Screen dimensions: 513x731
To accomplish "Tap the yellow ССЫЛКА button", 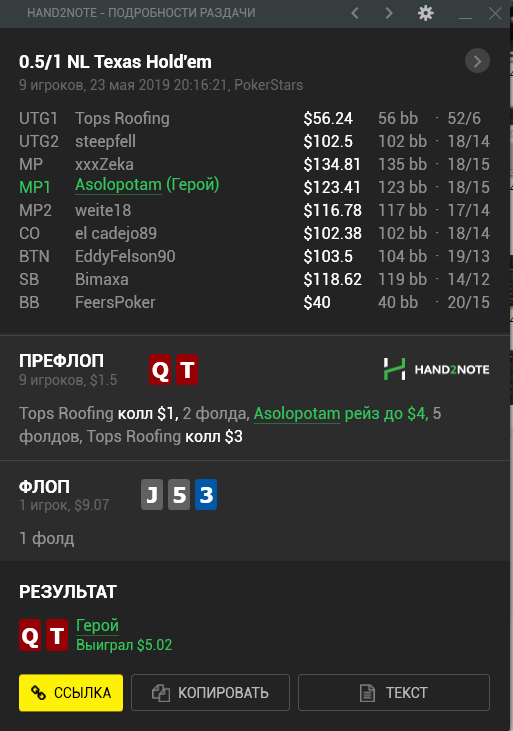I will click(71, 693).
